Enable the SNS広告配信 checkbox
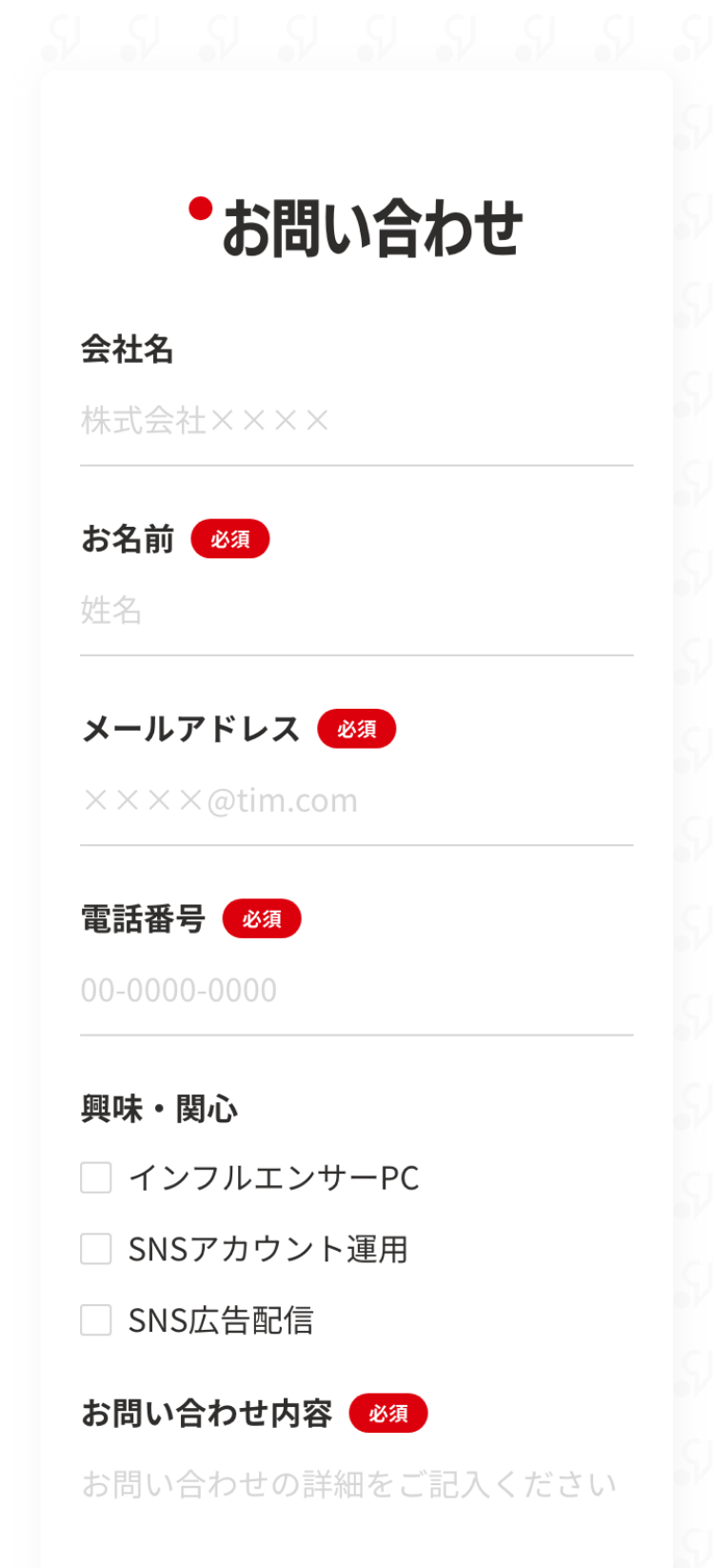Screen dimensions: 714x1568 (x=96, y=1320)
